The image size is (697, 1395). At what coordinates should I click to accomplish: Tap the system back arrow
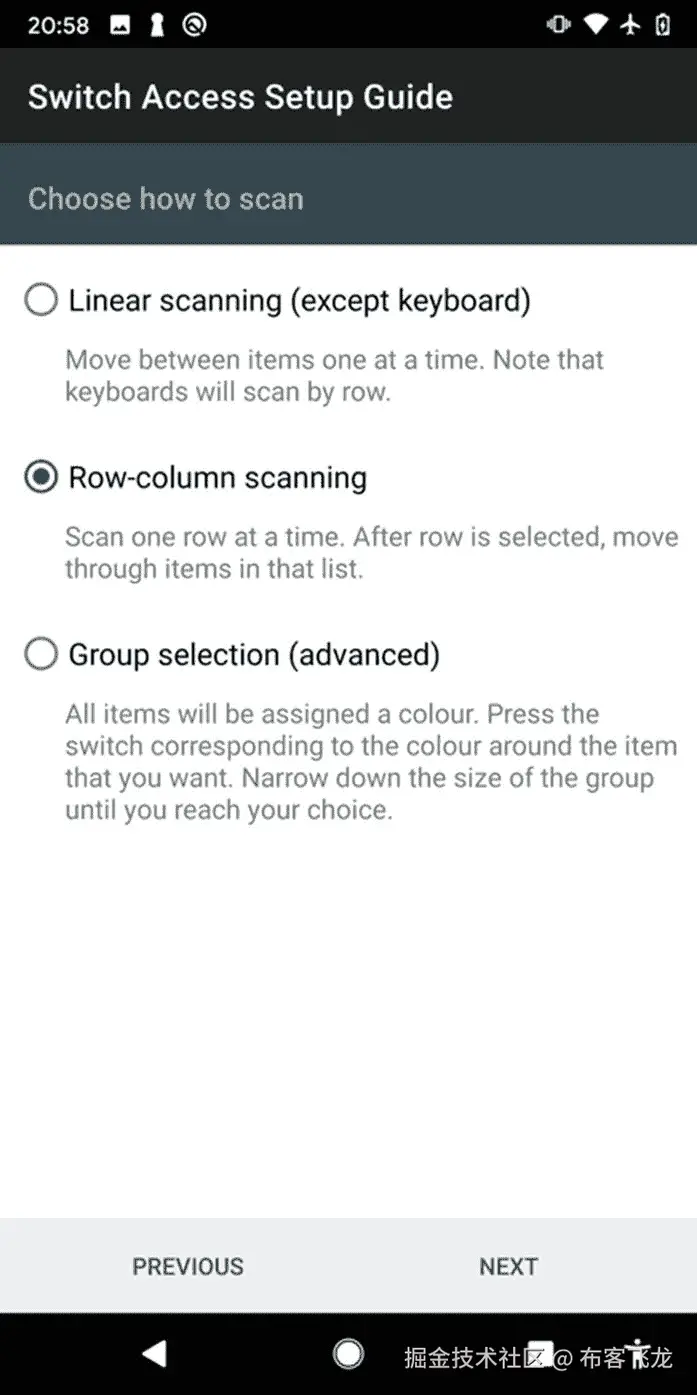(154, 1354)
